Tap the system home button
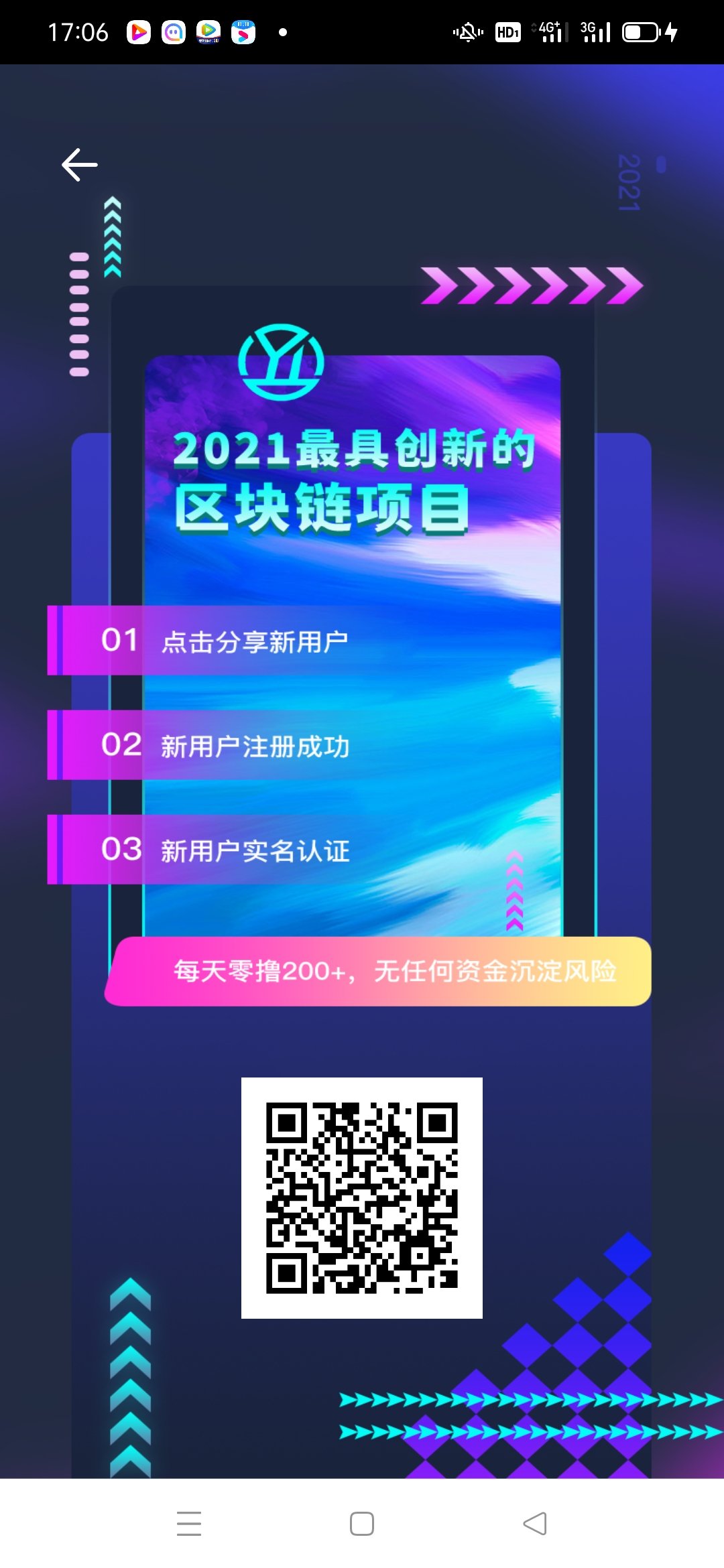This screenshot has width=724, height=1568. coord(362,1523)
